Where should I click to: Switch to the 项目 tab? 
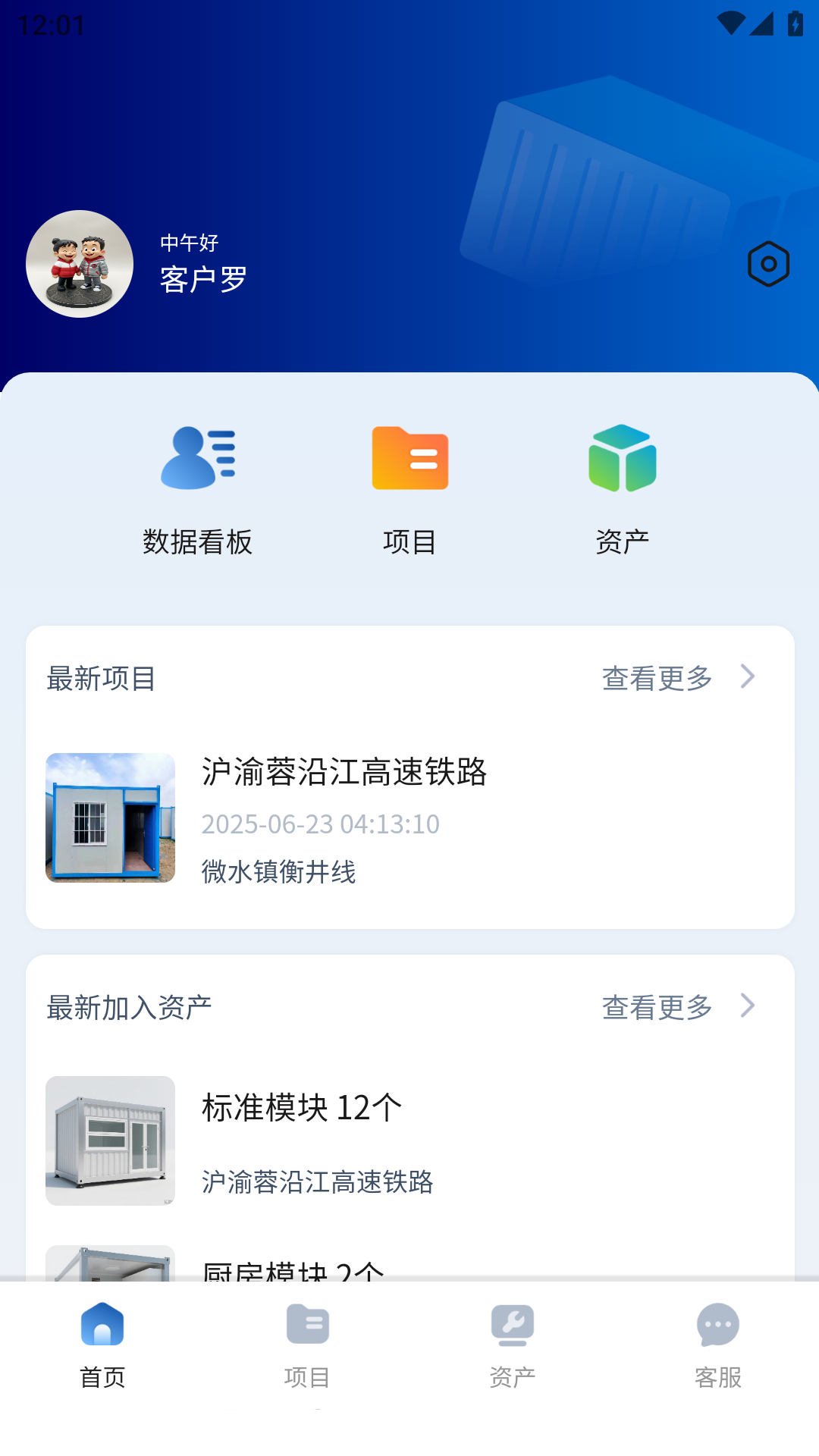[307, 1346]
